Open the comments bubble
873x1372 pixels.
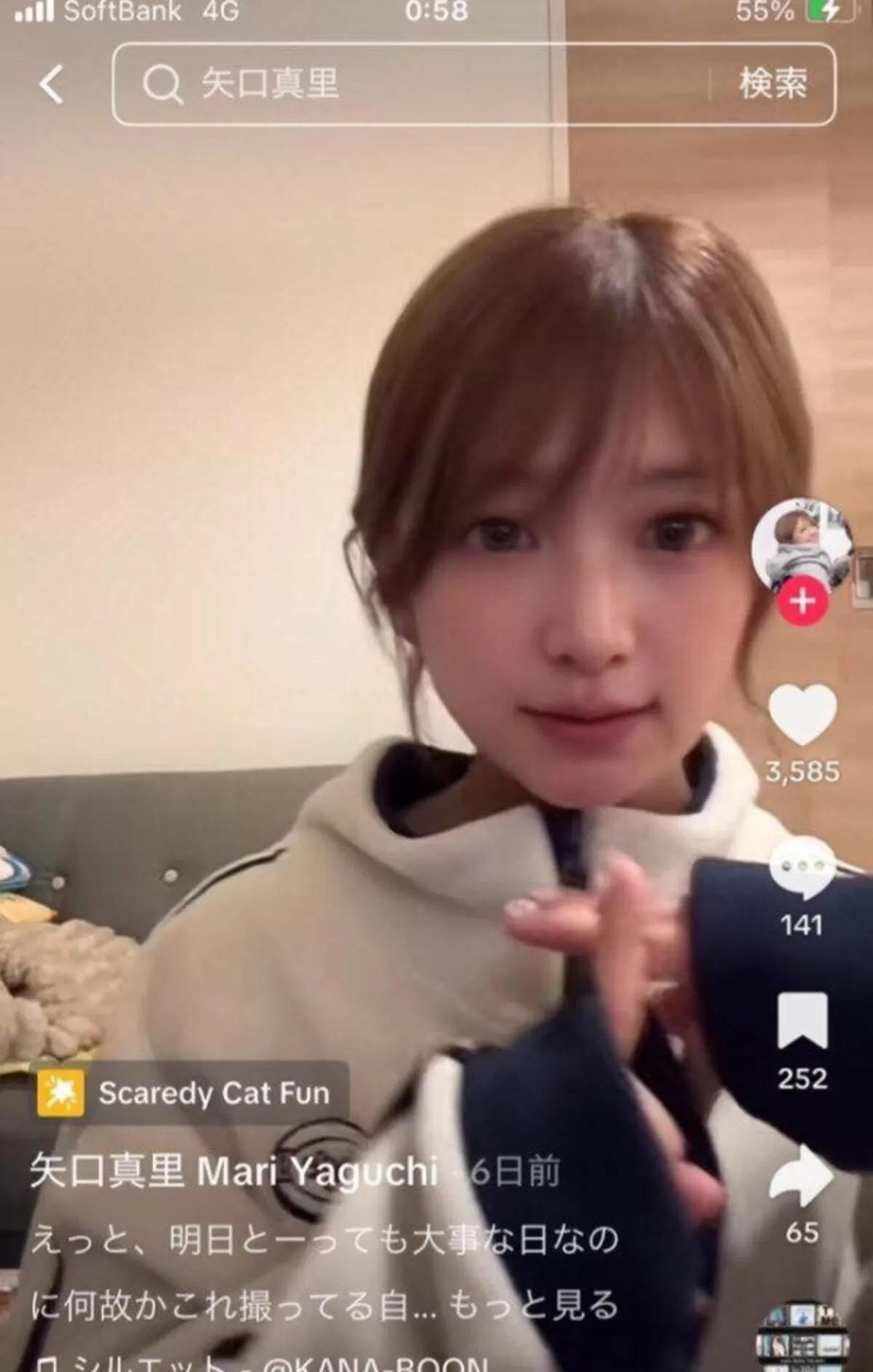(x=802, y=869)
